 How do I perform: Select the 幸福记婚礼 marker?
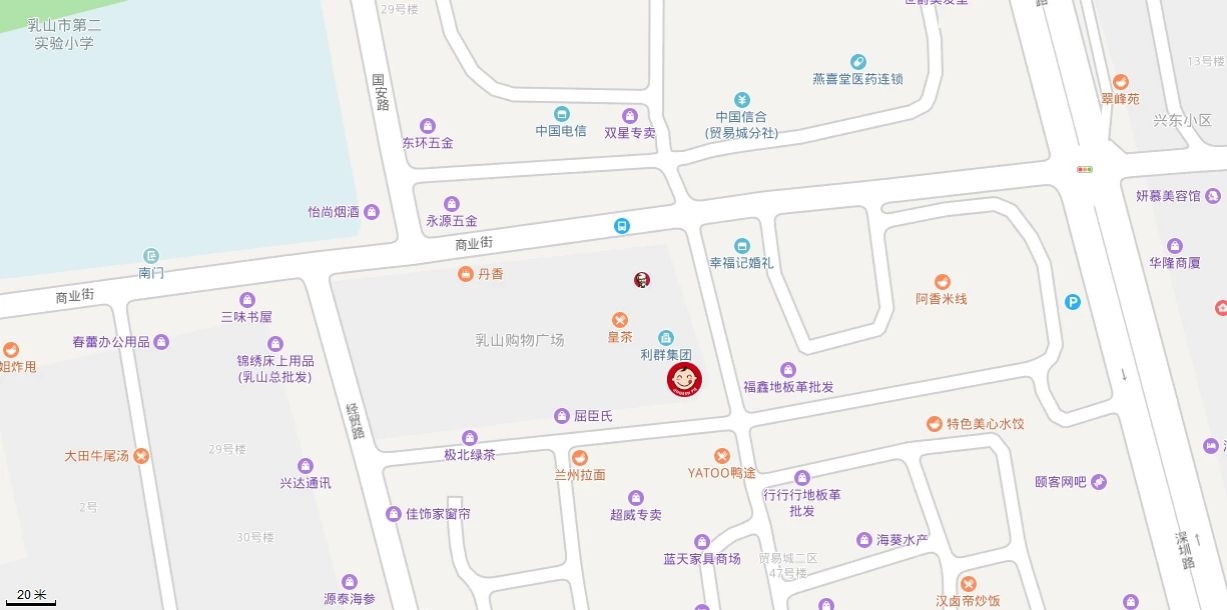tap(742, 246)
